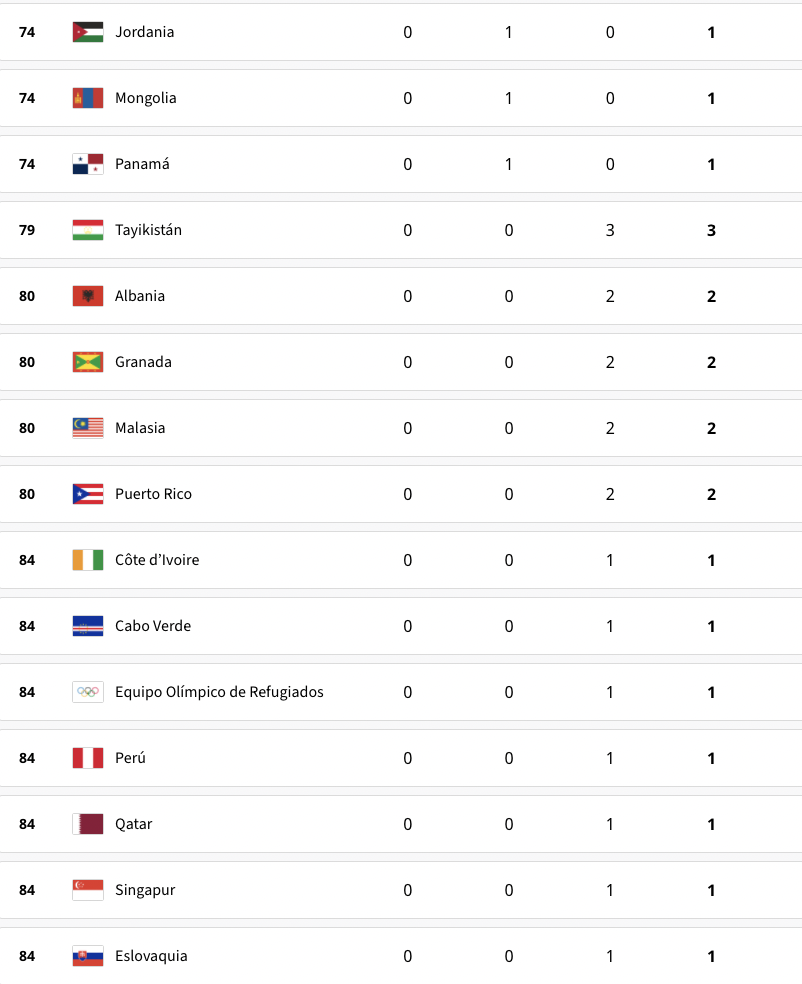The image size is (802, 984).
Task: Open Qatar's medal row
Action: (401, 824)
